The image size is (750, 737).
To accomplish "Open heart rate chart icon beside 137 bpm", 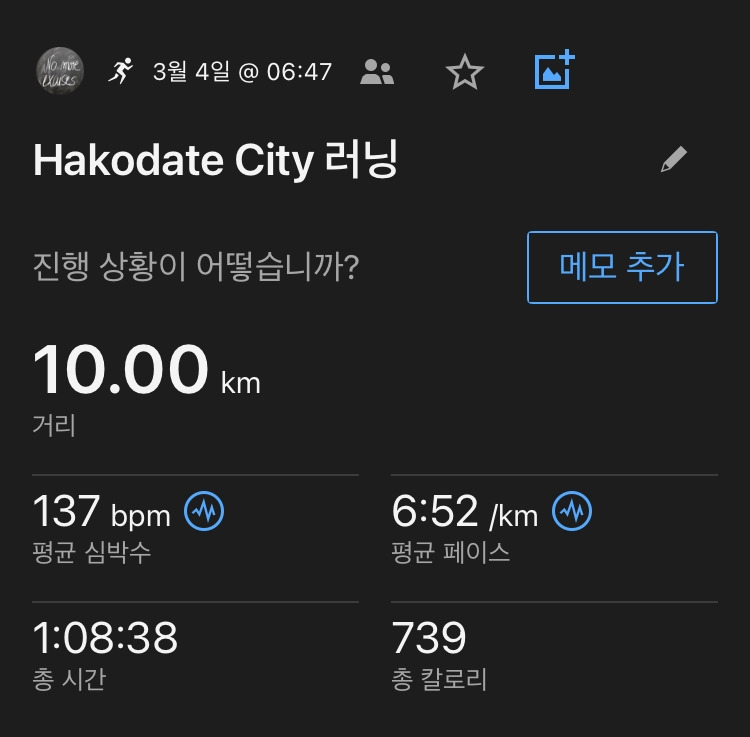I will [205, 512].
